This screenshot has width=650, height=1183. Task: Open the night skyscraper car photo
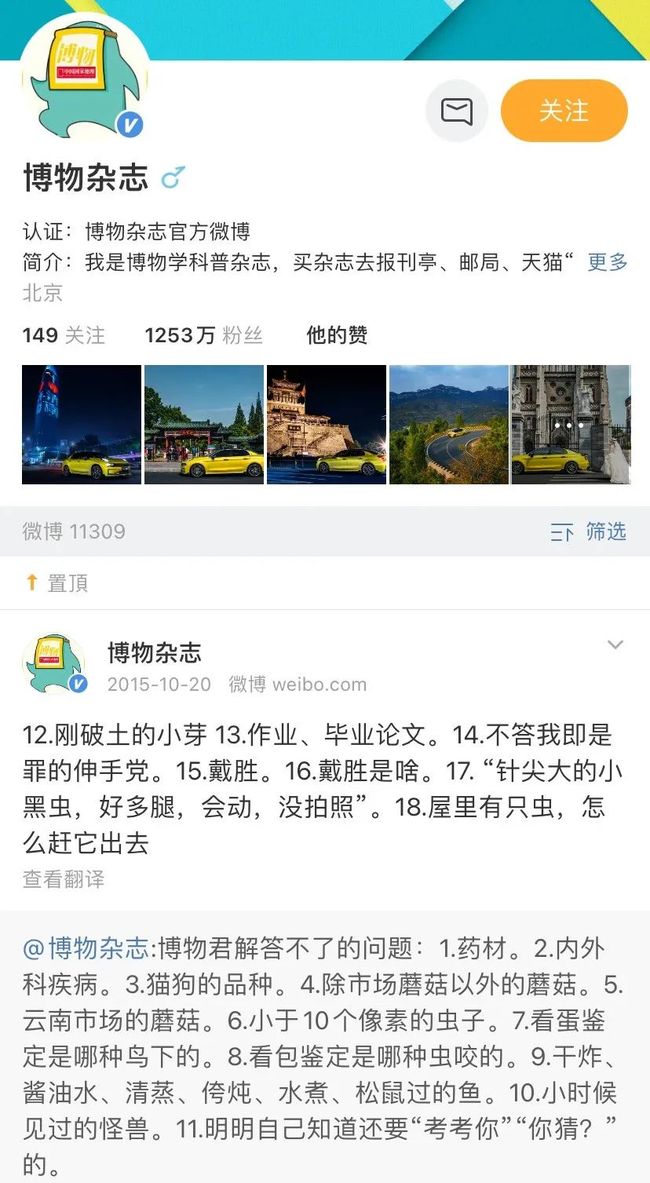[x=81, y=424]
